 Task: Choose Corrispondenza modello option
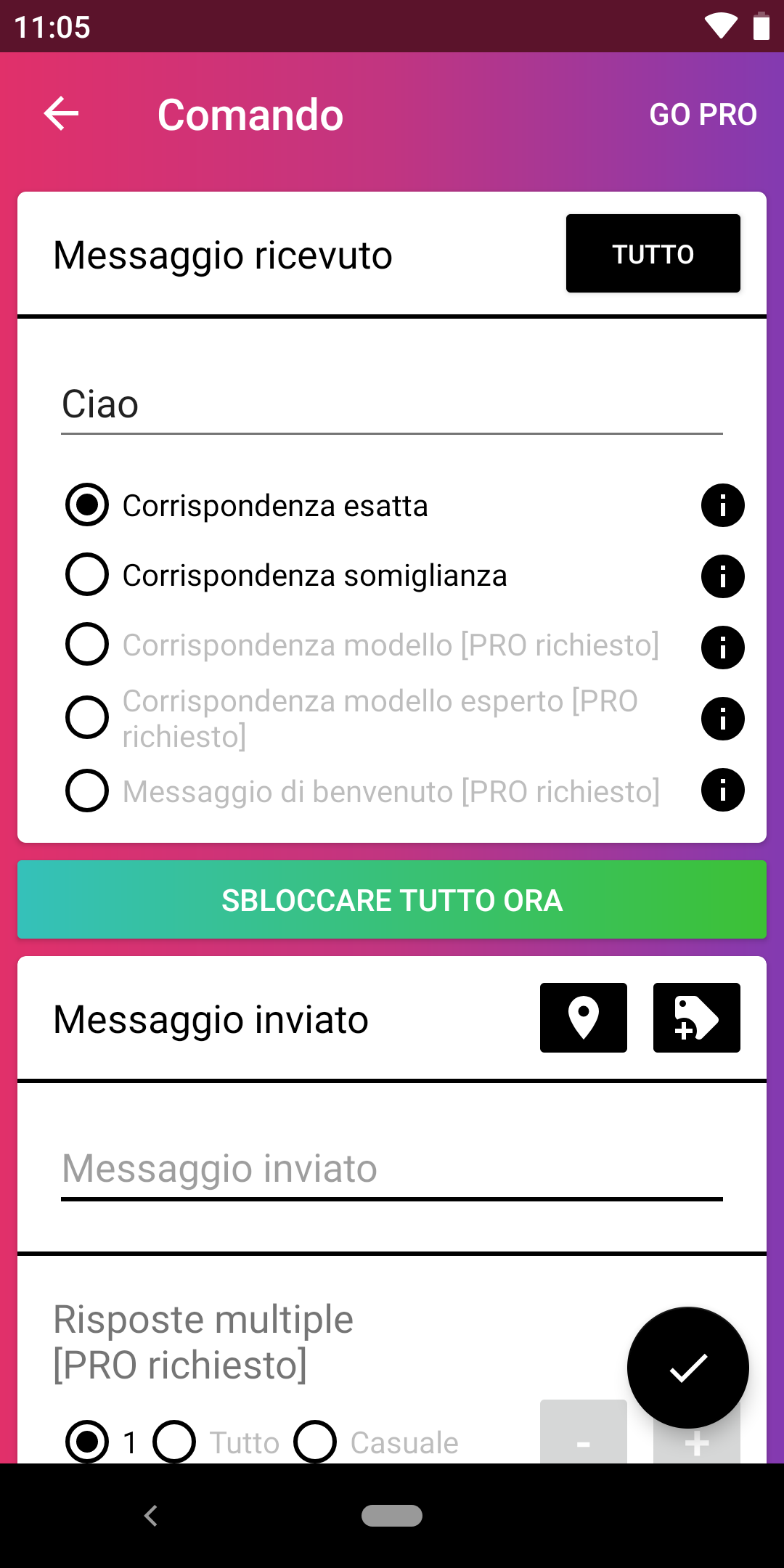[x=362, y=645]
